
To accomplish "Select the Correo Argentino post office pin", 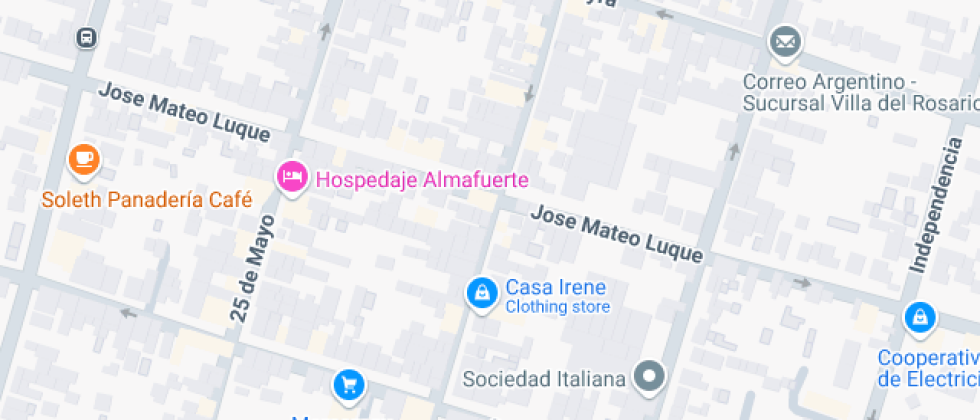I will [x=785, y=42].
